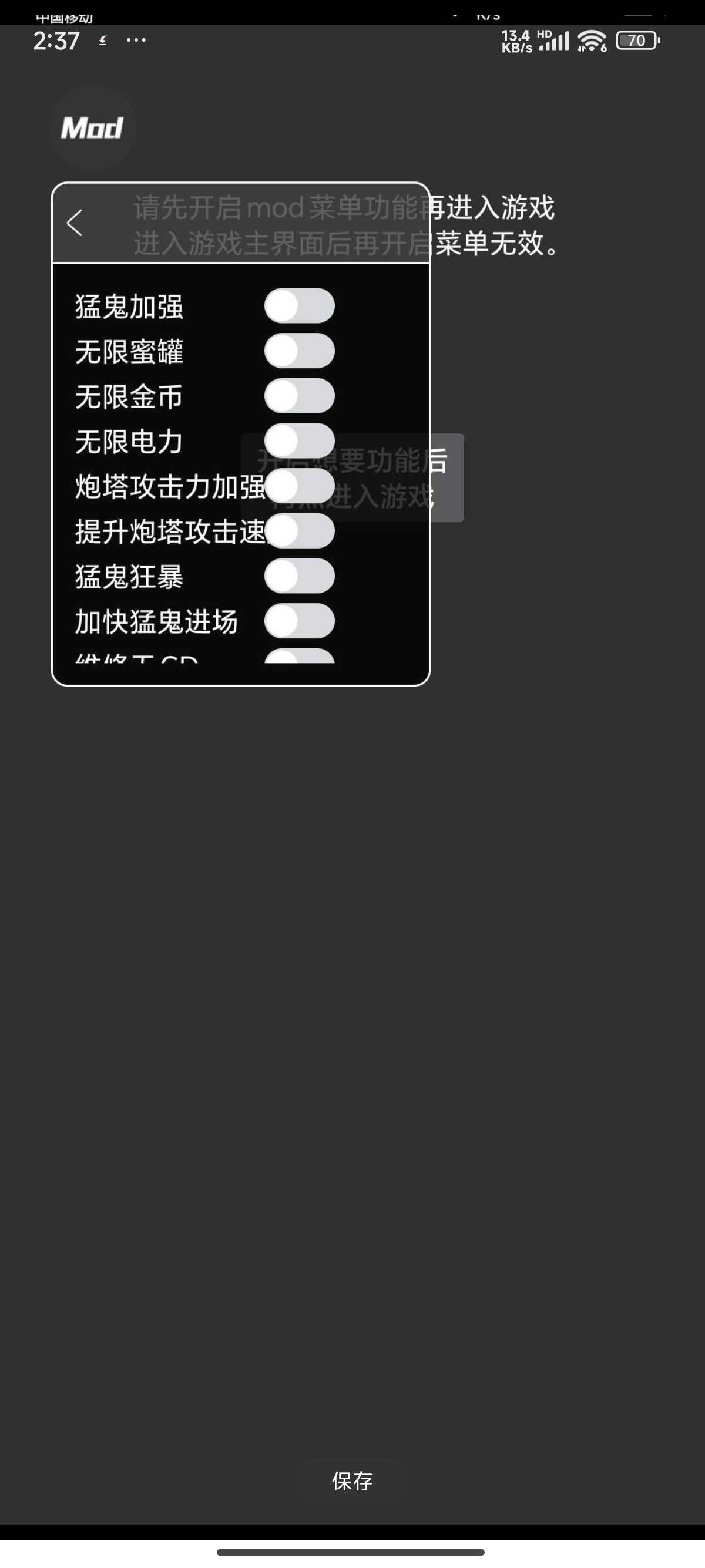Image resolution: width=705 pixels, height=1568 pixels.
Task: Tap the back arrow in the mod menu
Action: (75, 223)
